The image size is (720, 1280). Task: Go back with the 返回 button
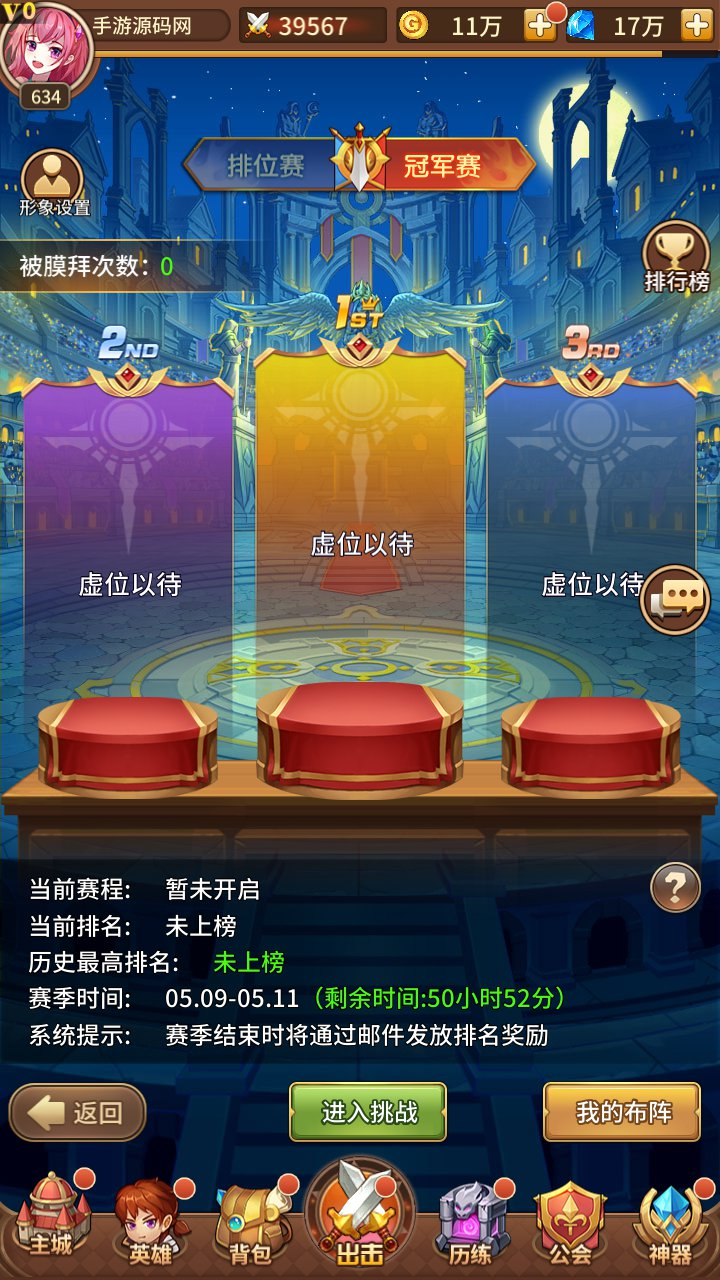pyautogui.click(x=78, y=1112)
